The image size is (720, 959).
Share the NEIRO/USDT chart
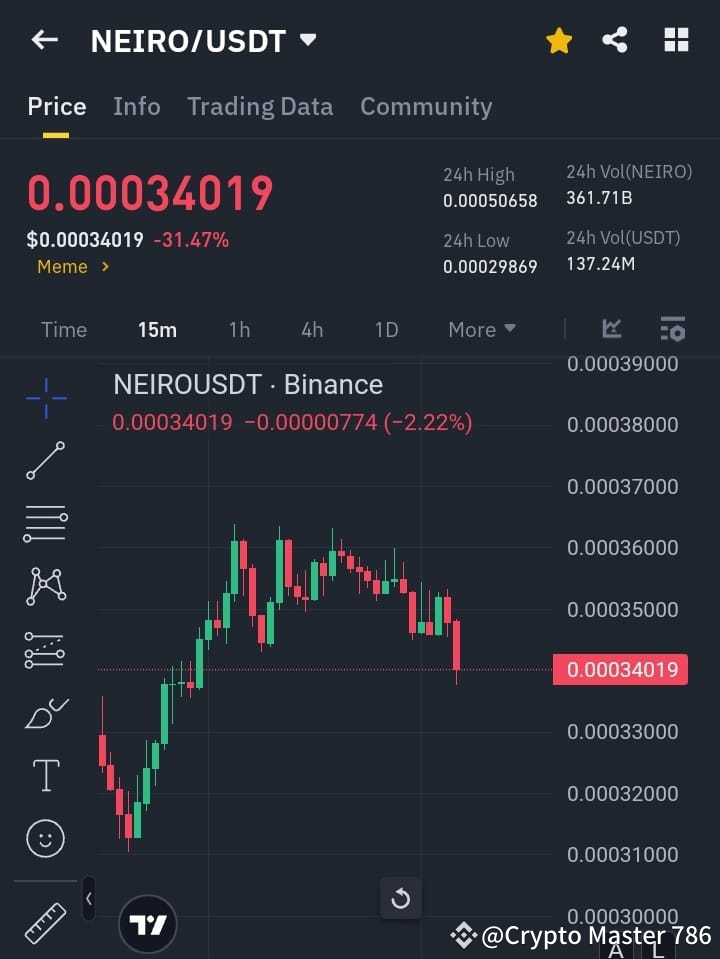click(x=615, y=40)
